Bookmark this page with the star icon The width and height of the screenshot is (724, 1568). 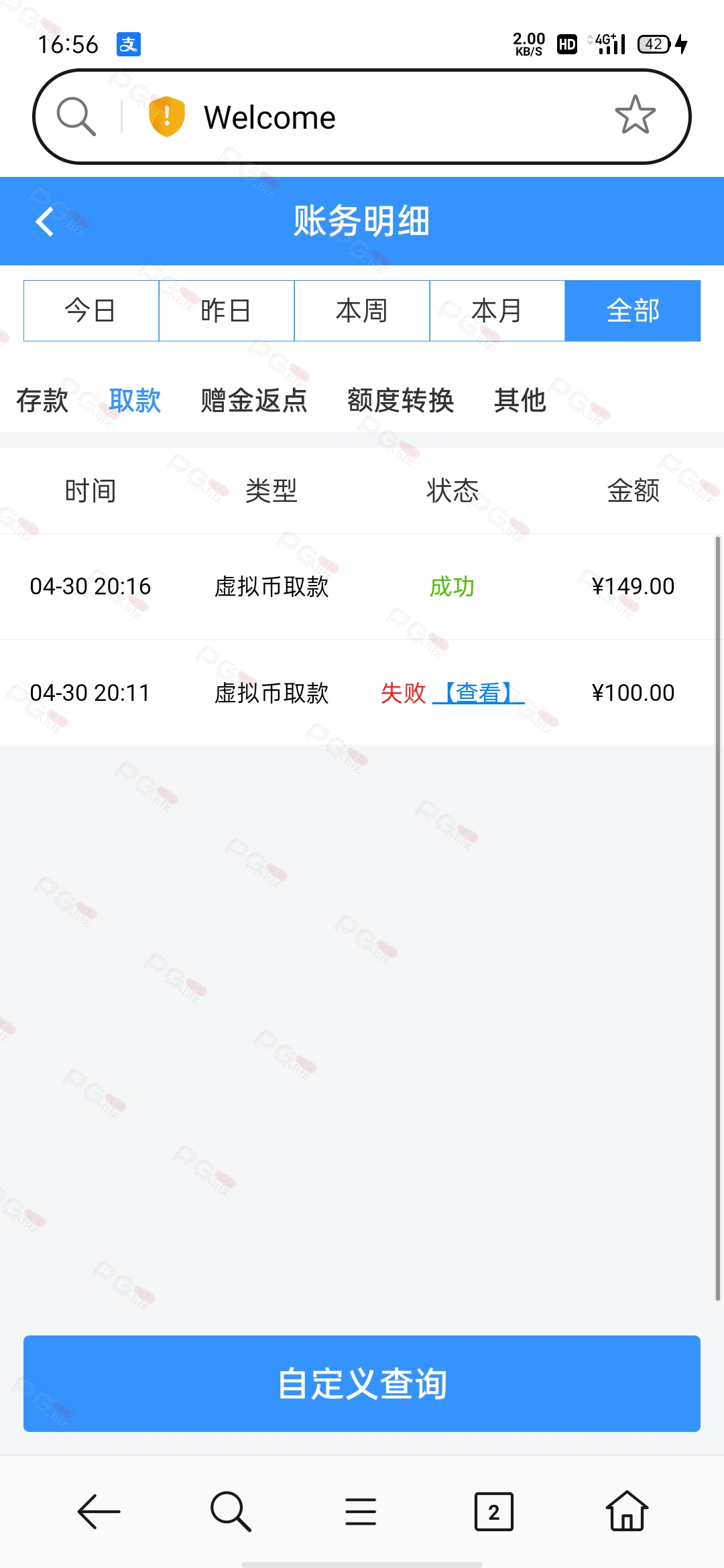(635, 115)
